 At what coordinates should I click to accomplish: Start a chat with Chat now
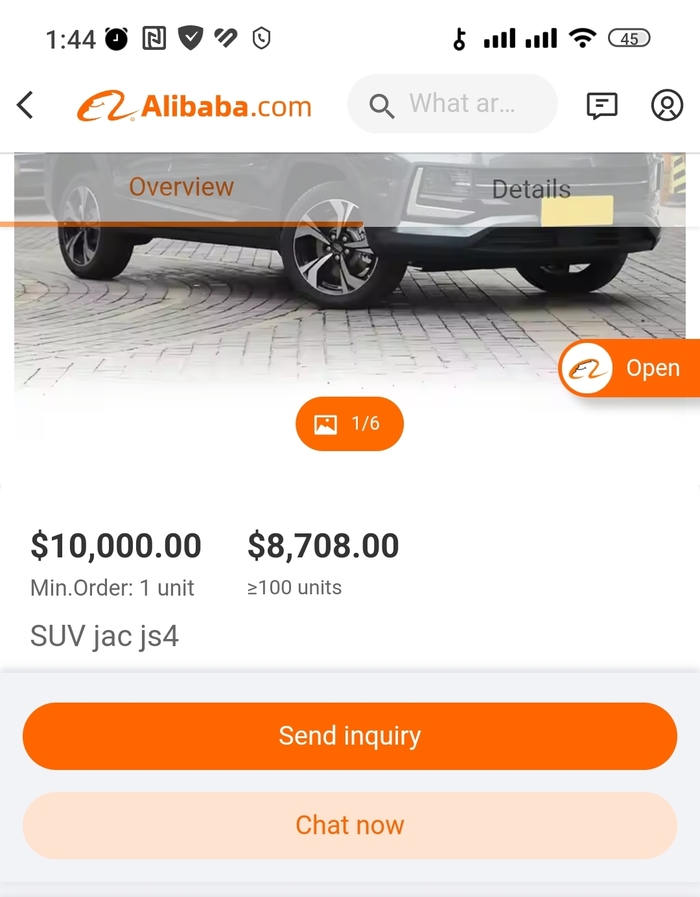tap(349, 825)
